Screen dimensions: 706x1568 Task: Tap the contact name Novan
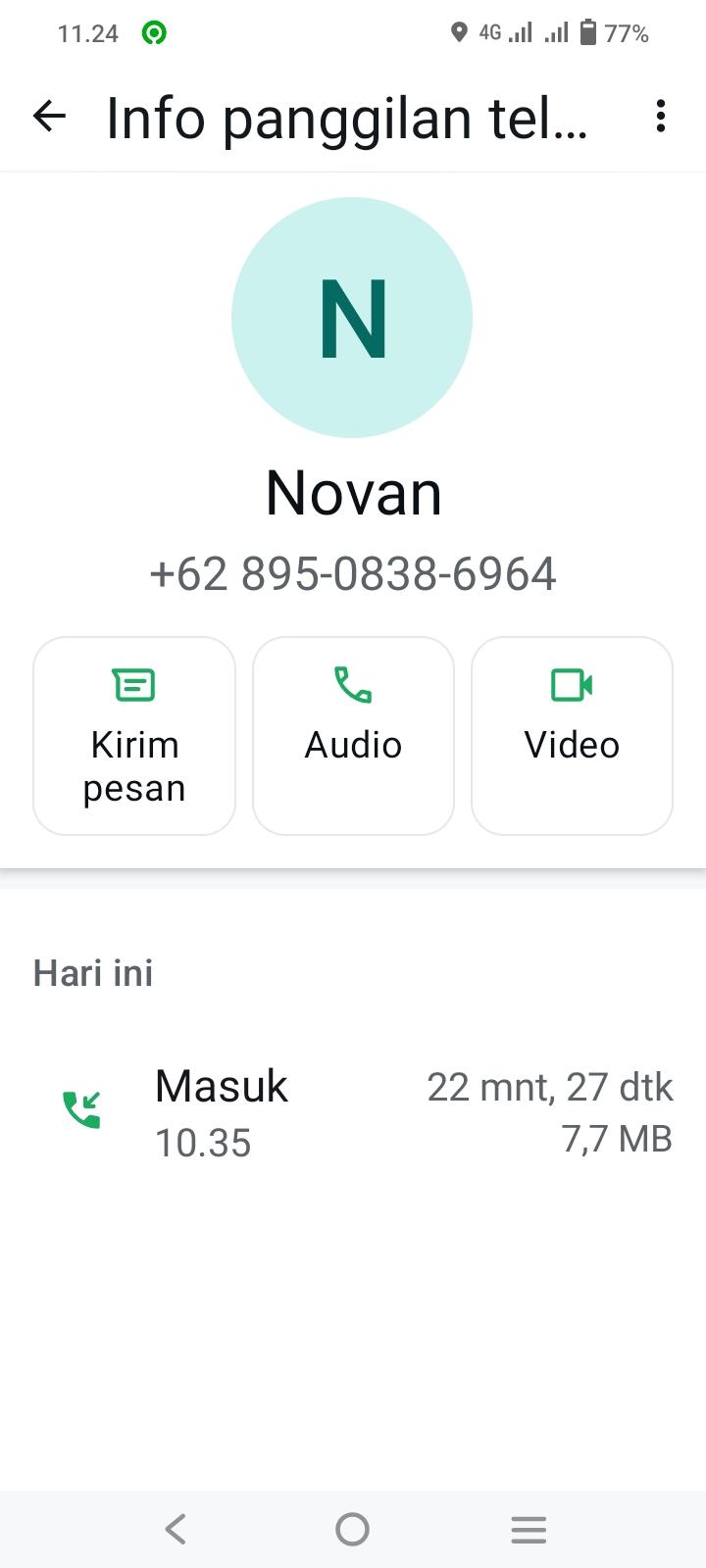353,493
